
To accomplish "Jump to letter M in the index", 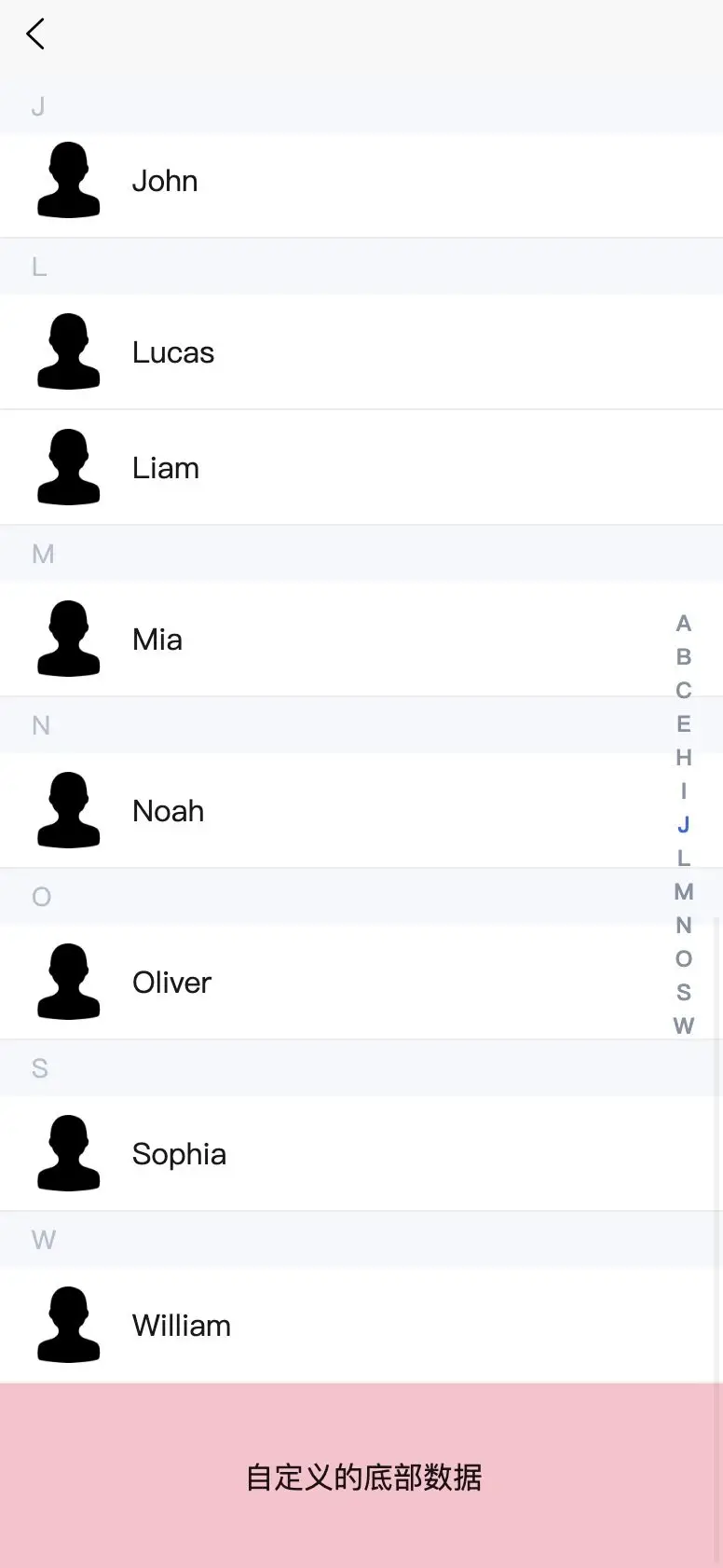I will pyautogui.click(x=684, y=892).
